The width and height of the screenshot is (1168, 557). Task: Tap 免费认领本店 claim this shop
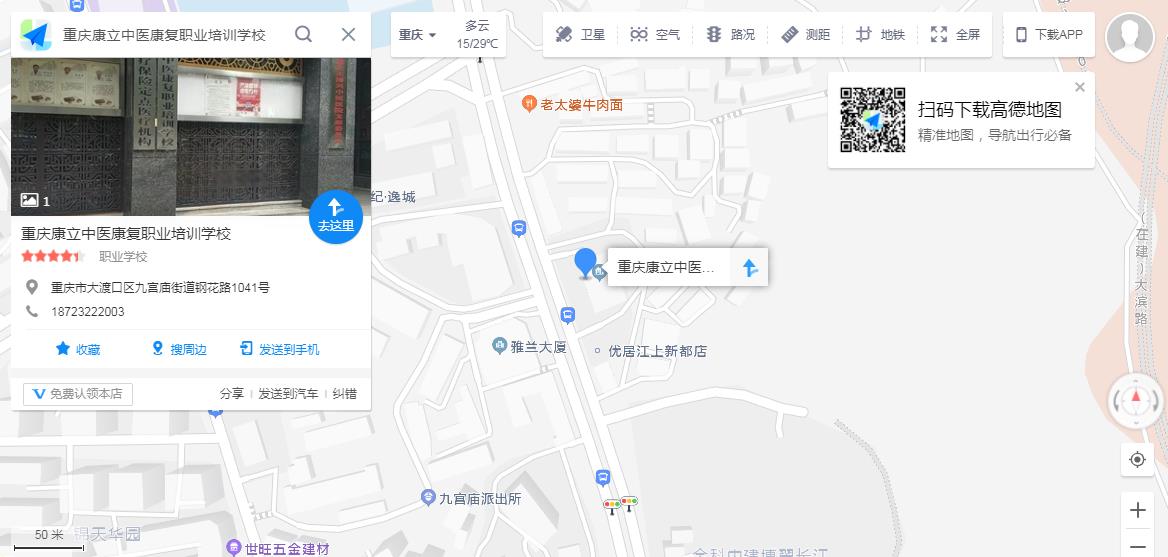click(78, 394)
